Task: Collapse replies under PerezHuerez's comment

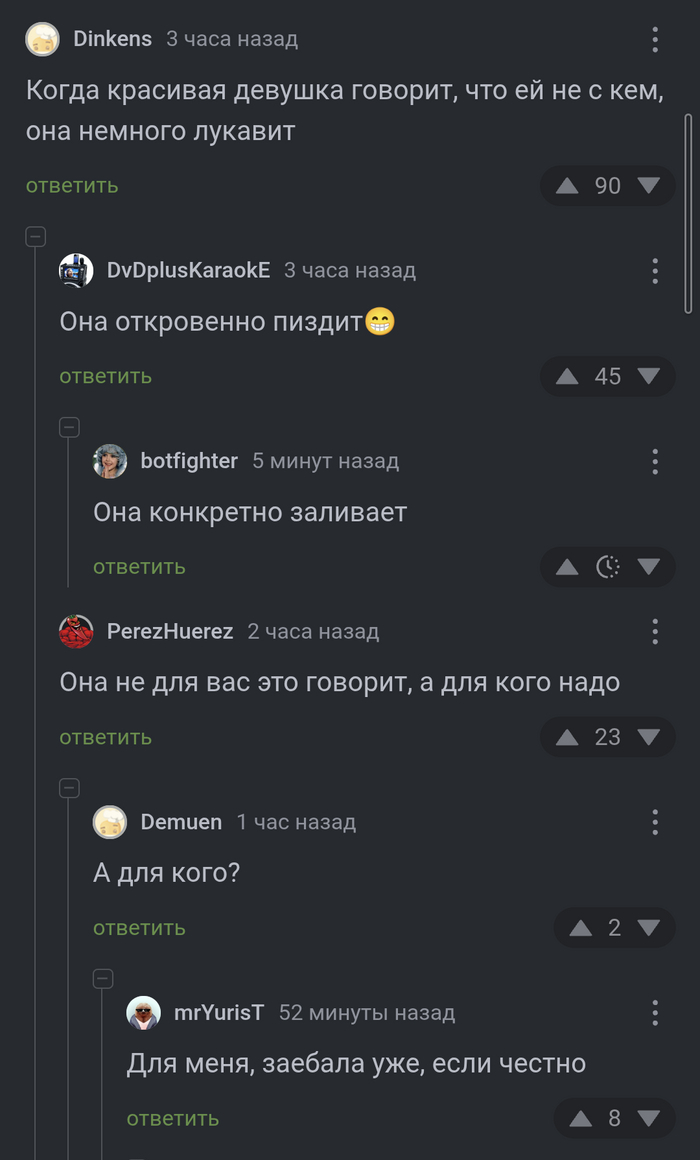Action: (69, 788)
